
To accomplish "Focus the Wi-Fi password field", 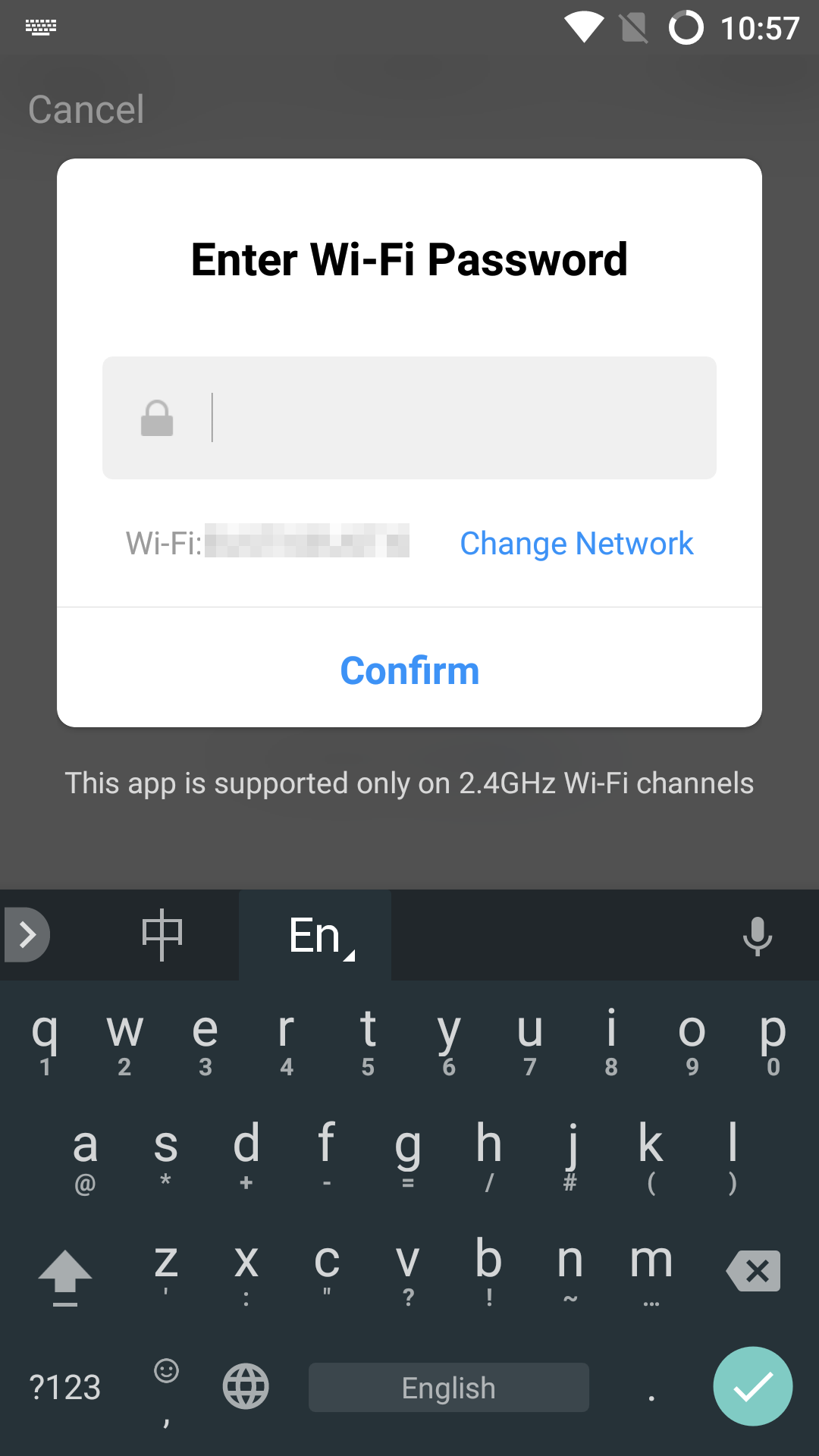I will tap(455, 418).
